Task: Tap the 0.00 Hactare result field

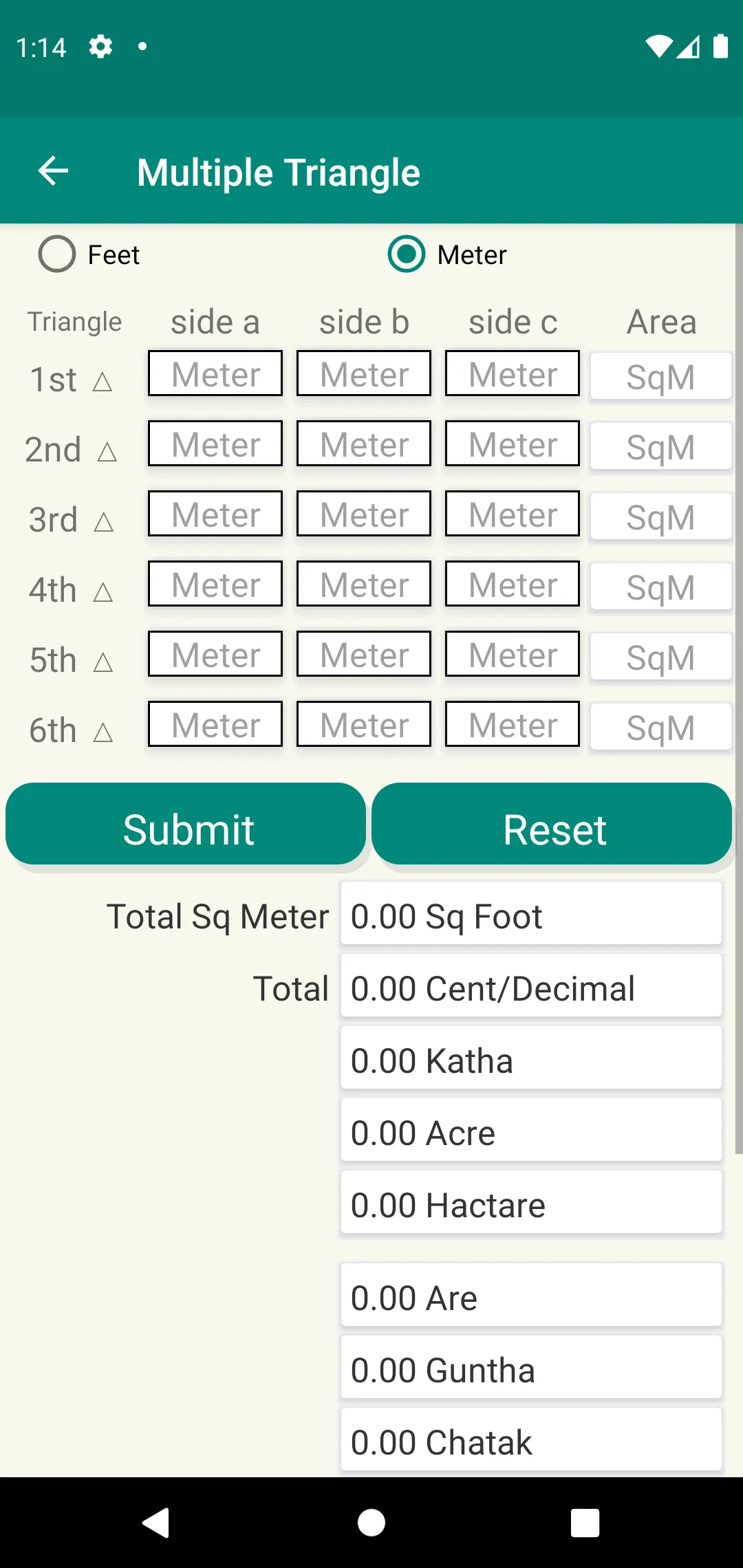Action: 530,1204
